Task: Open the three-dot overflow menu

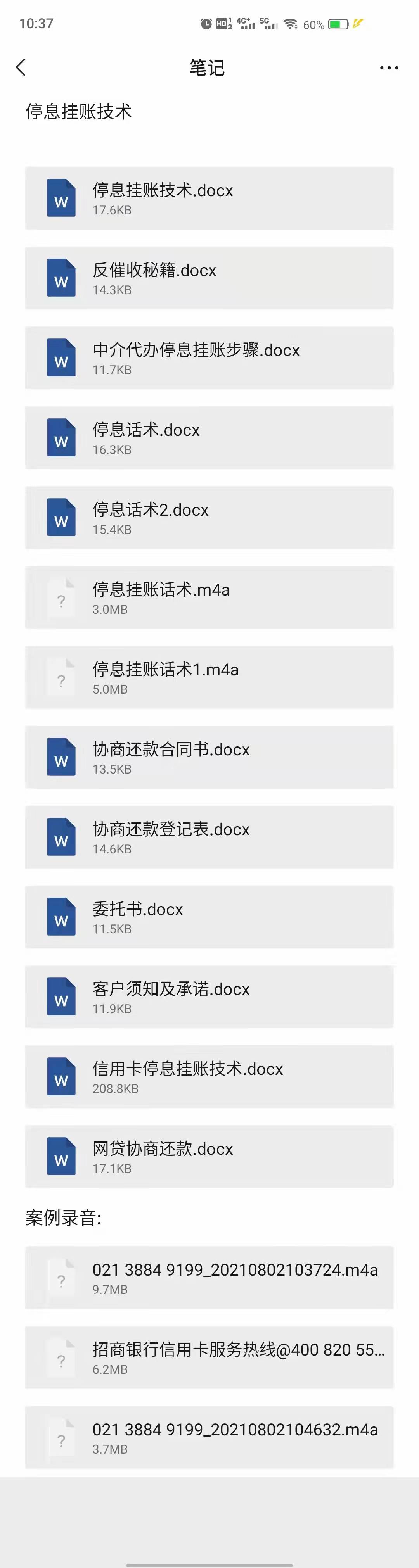Action: (389, 67)
